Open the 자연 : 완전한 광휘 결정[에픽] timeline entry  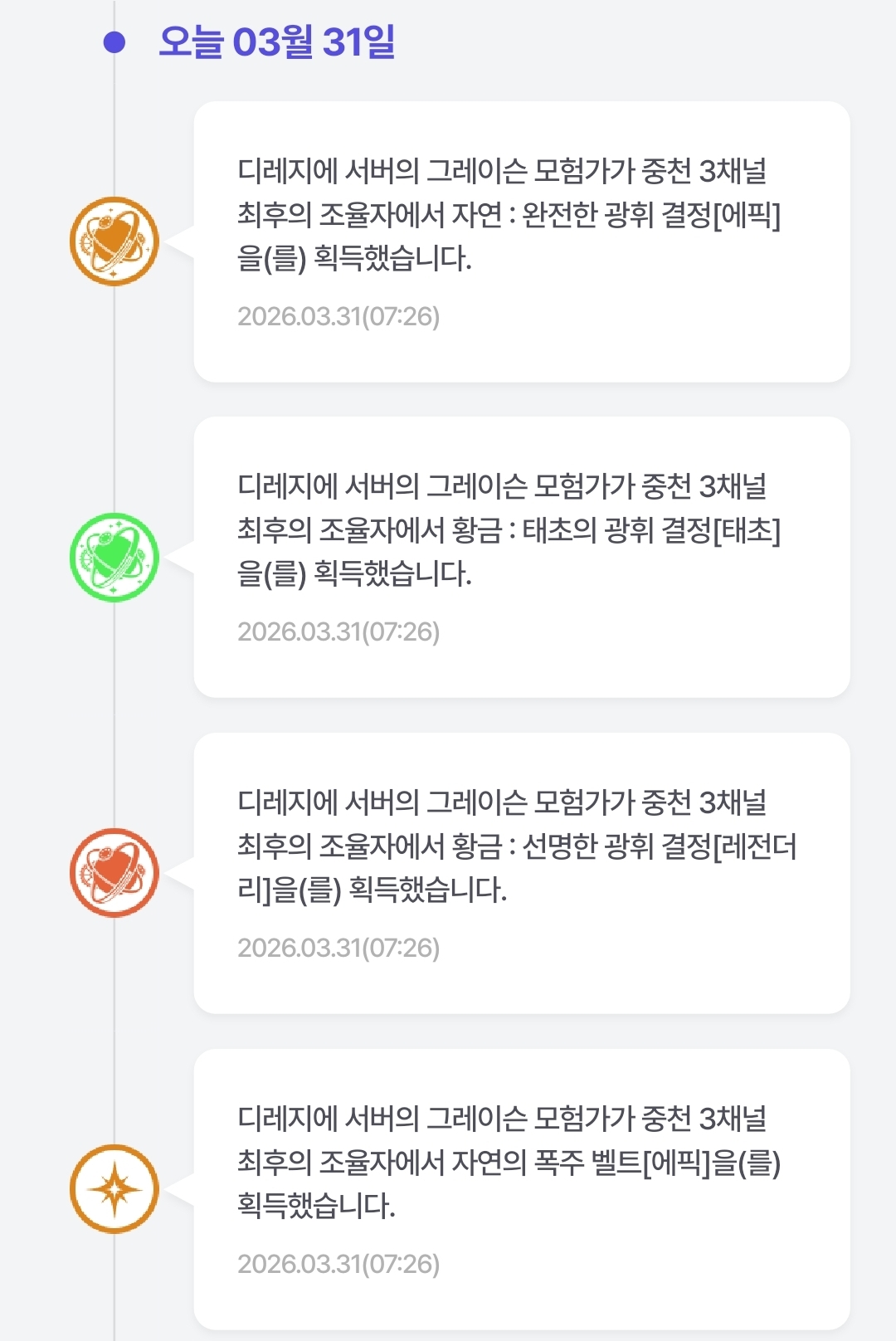pos(521,241)
